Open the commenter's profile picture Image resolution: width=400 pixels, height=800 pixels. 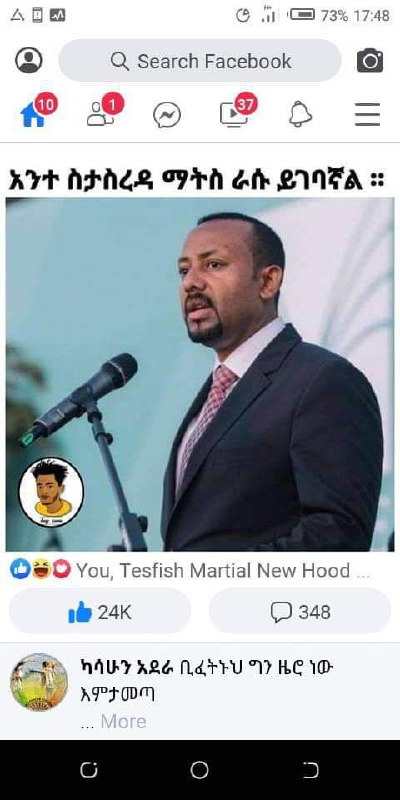(x=39, y=682)
